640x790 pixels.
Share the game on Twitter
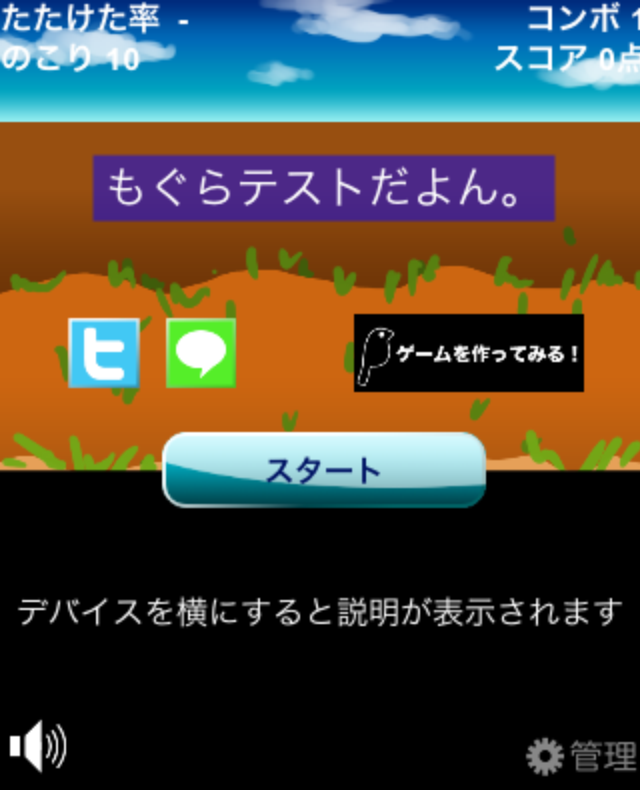[x=103, y=353]
